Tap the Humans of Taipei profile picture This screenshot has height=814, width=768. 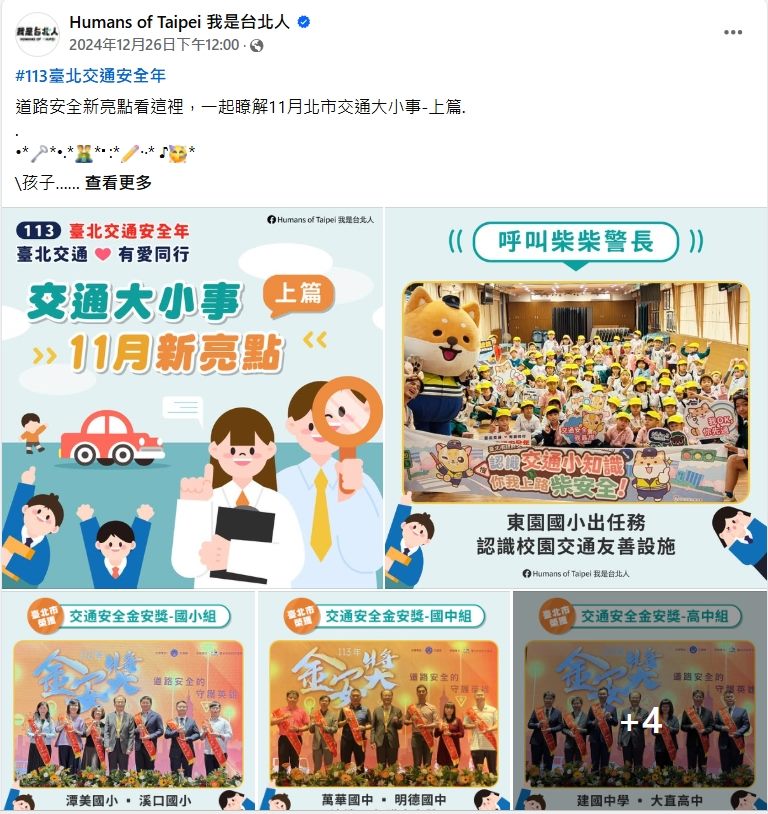click(x=37, y=33)
